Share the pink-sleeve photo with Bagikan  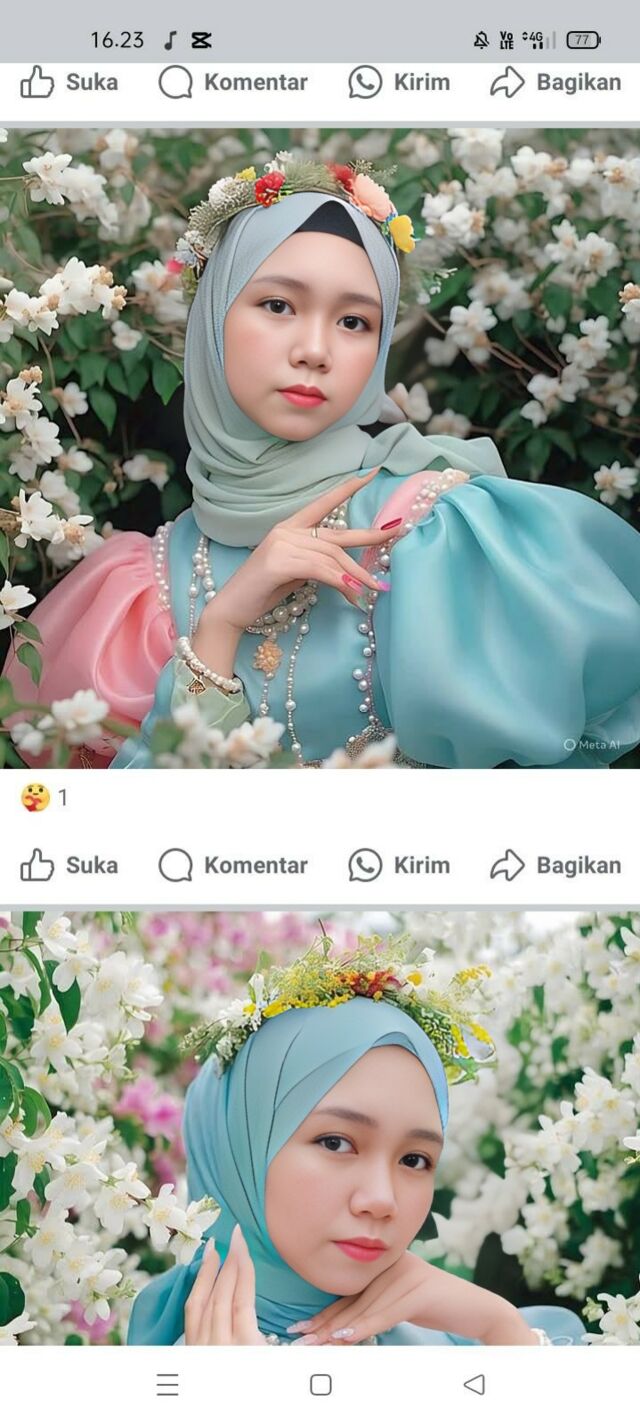[x=556, y=865]
